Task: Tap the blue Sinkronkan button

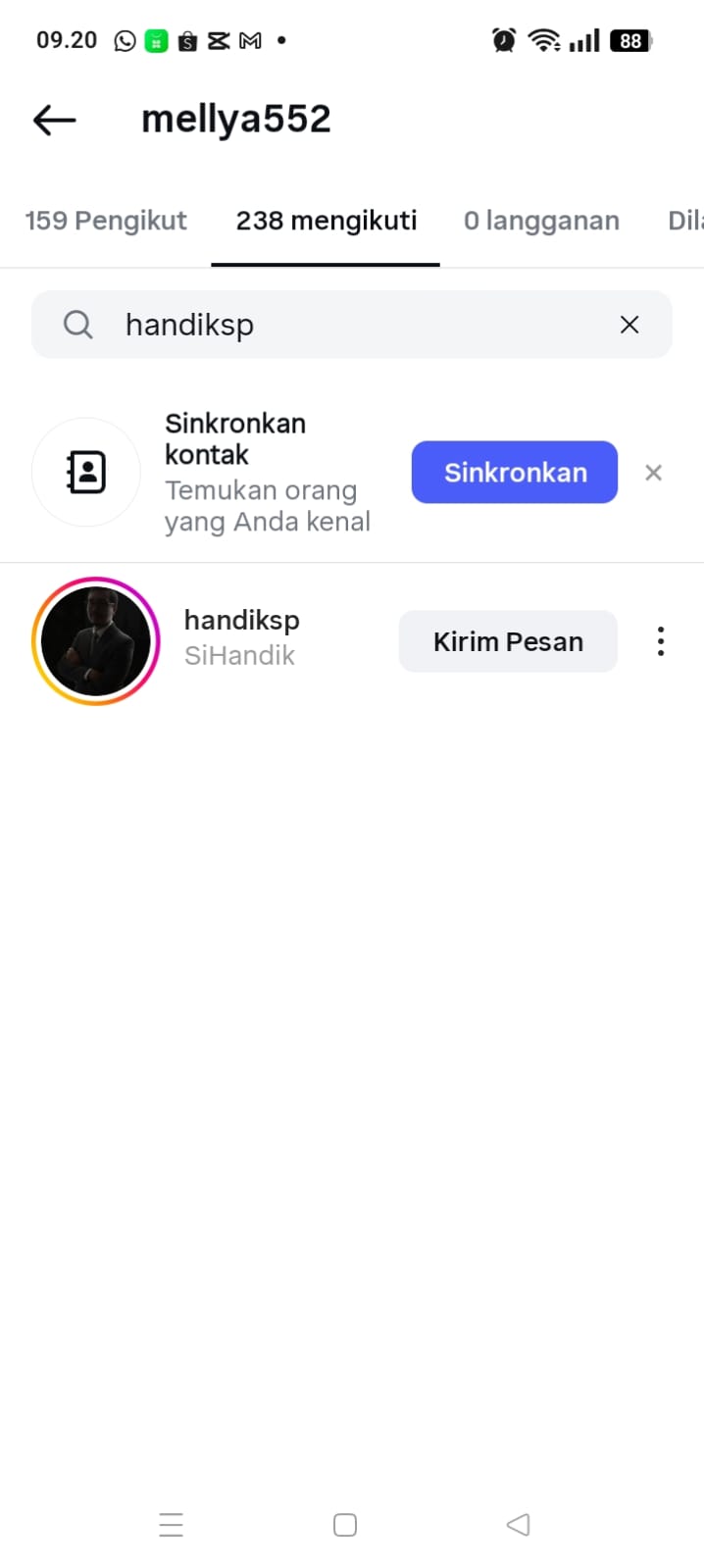Action: 514,473
